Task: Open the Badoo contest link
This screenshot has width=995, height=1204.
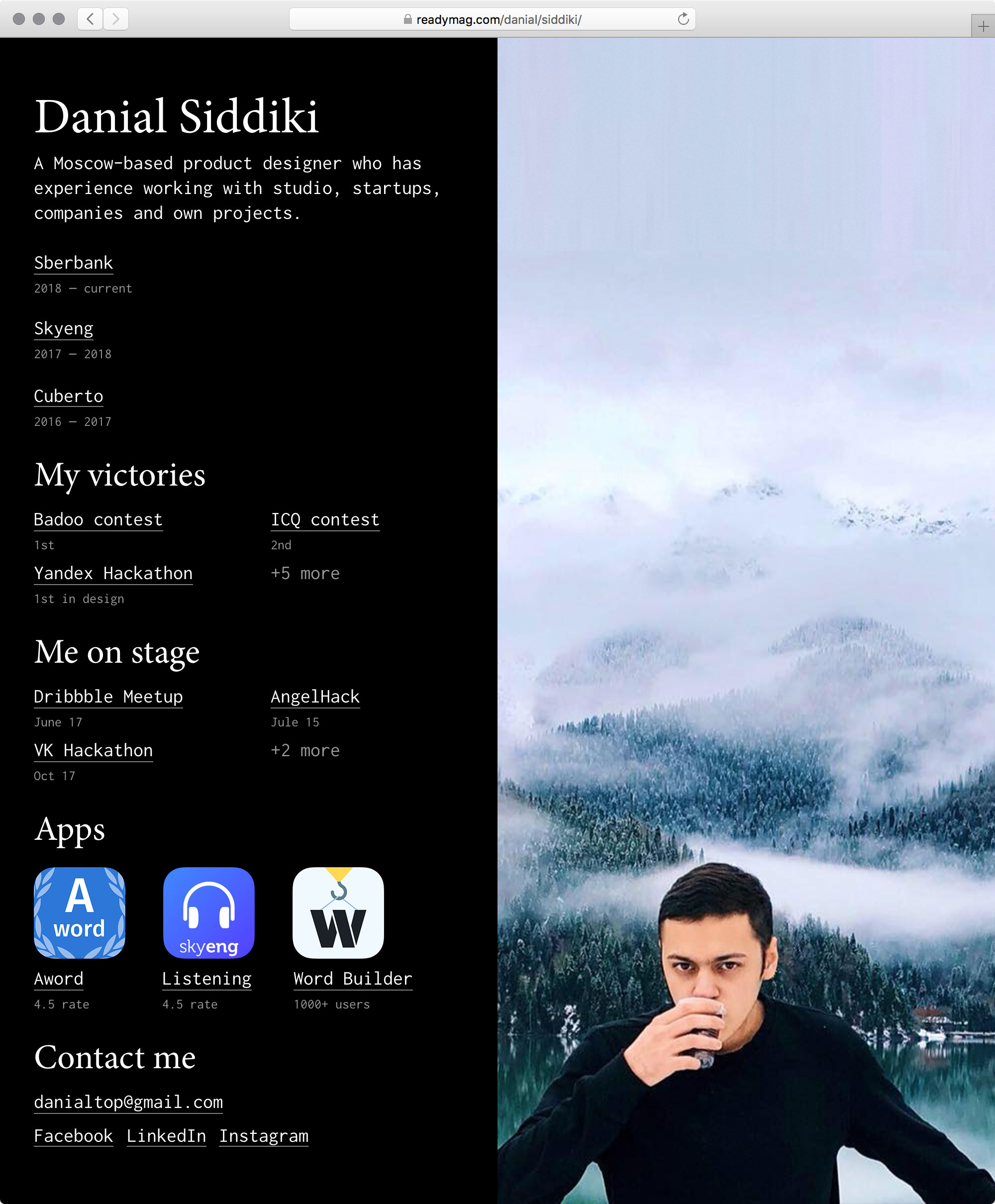Action: [x=98, y=520]
